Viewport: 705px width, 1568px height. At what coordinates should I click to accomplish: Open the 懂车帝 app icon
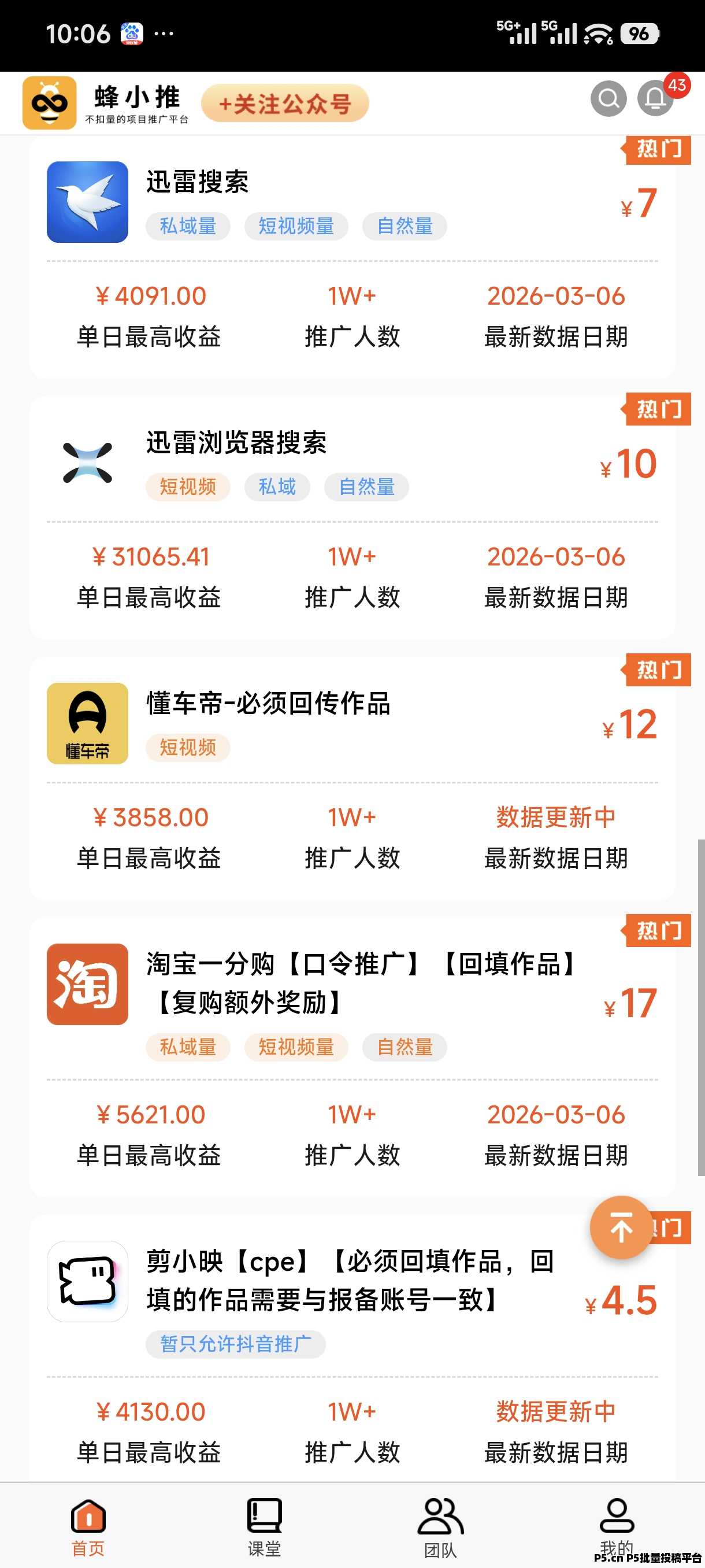tap(87, 724)
